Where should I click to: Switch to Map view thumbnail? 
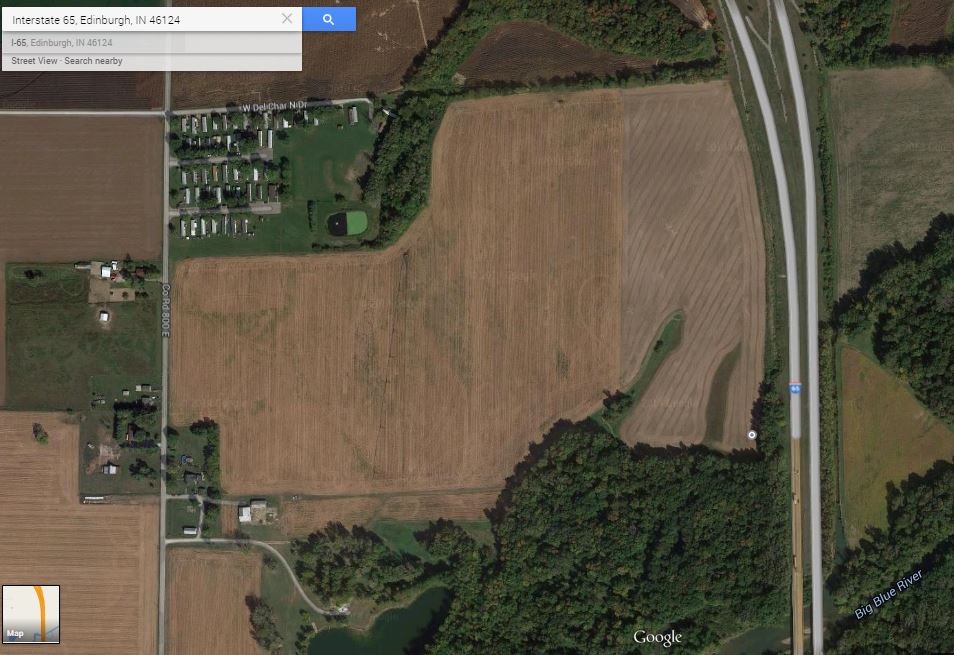click(x=31, y=613)
